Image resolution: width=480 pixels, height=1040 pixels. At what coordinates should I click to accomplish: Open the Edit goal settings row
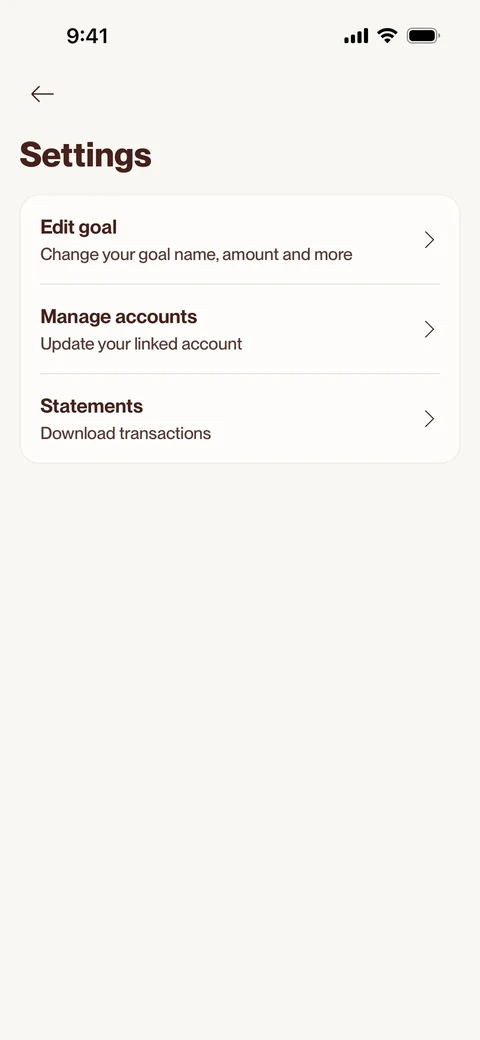[x=240, y=240]
